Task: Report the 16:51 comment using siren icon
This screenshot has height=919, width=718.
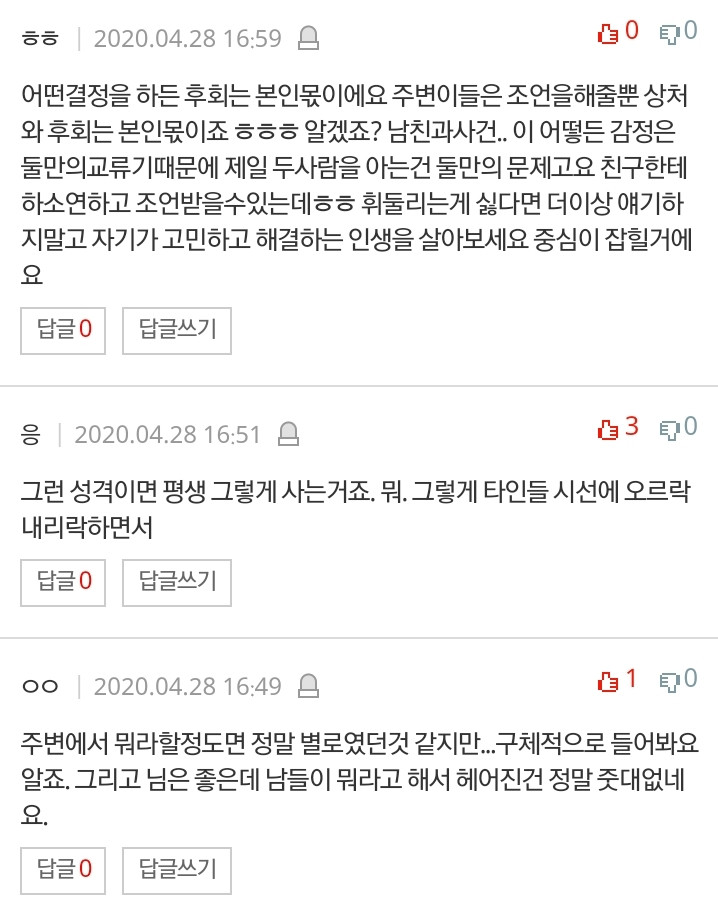Action: pos(289,433)
